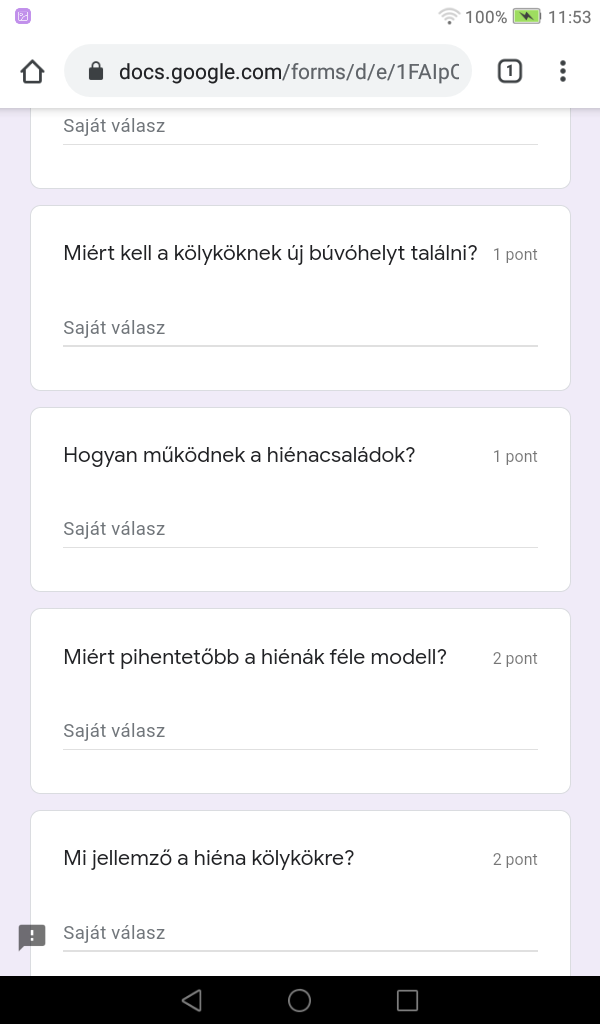Image resolution: width=600 pixels, height=1024 pixels.
Task: Tap the system back button
Action: (x=192, y=1000)
